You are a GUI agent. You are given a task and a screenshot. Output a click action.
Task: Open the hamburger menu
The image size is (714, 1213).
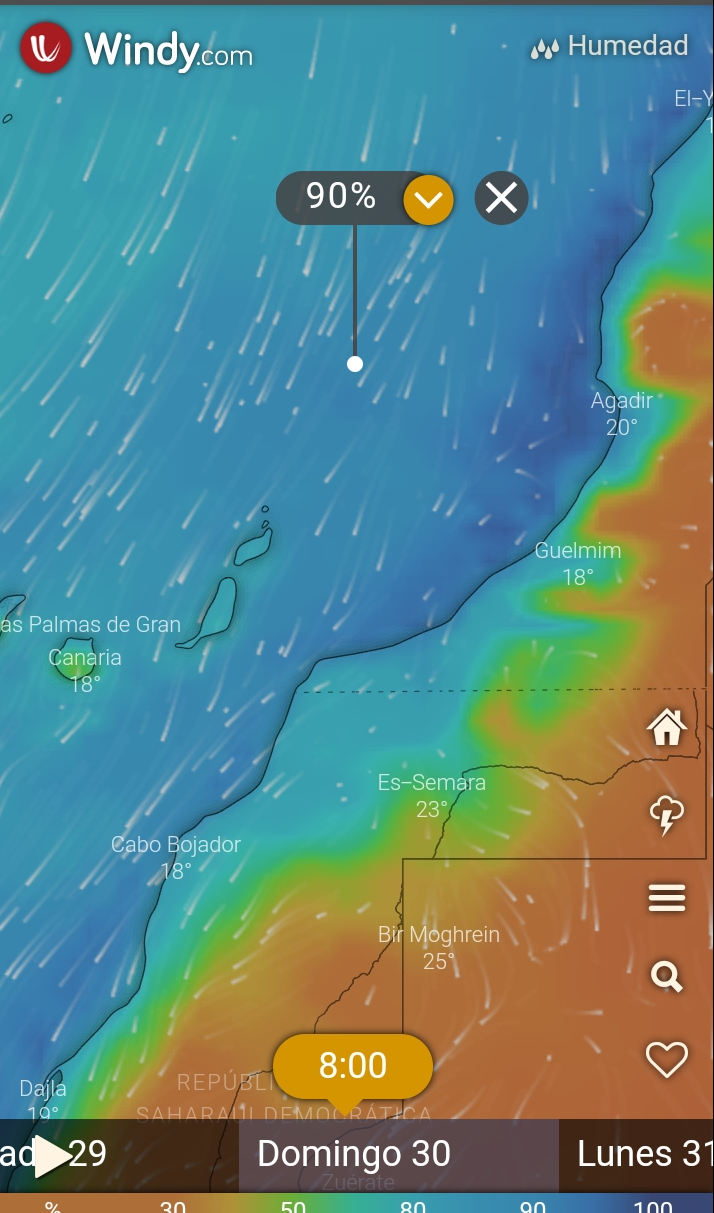click(x=667, y=898)
